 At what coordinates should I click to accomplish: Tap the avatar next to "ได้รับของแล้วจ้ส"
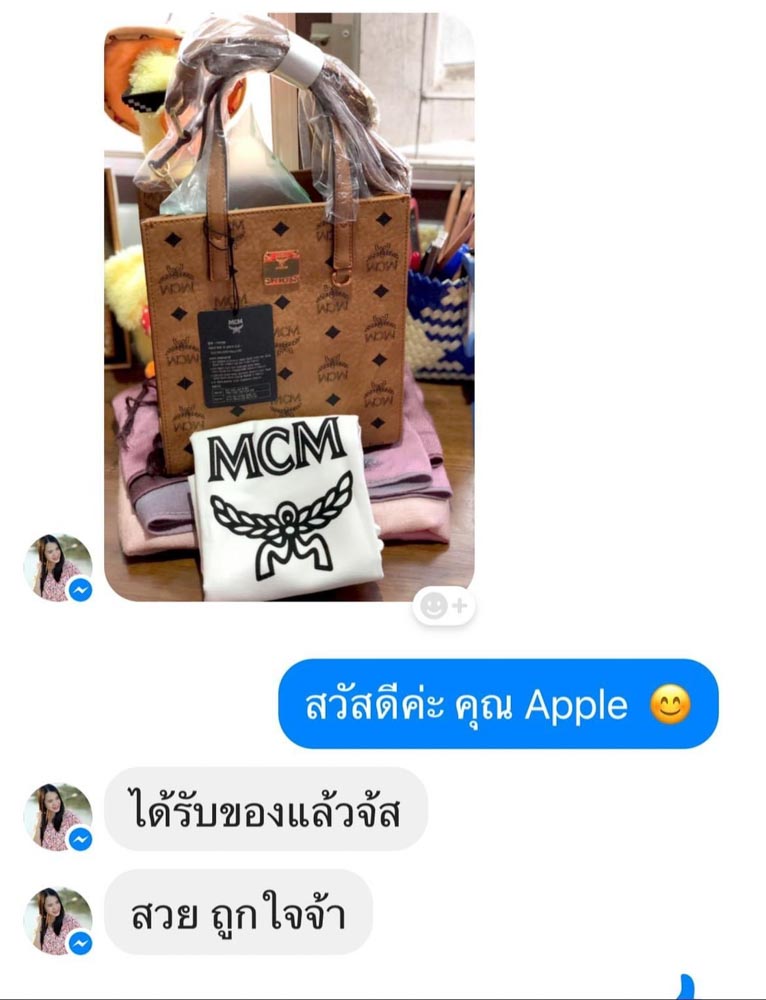(x=58, y=816)
